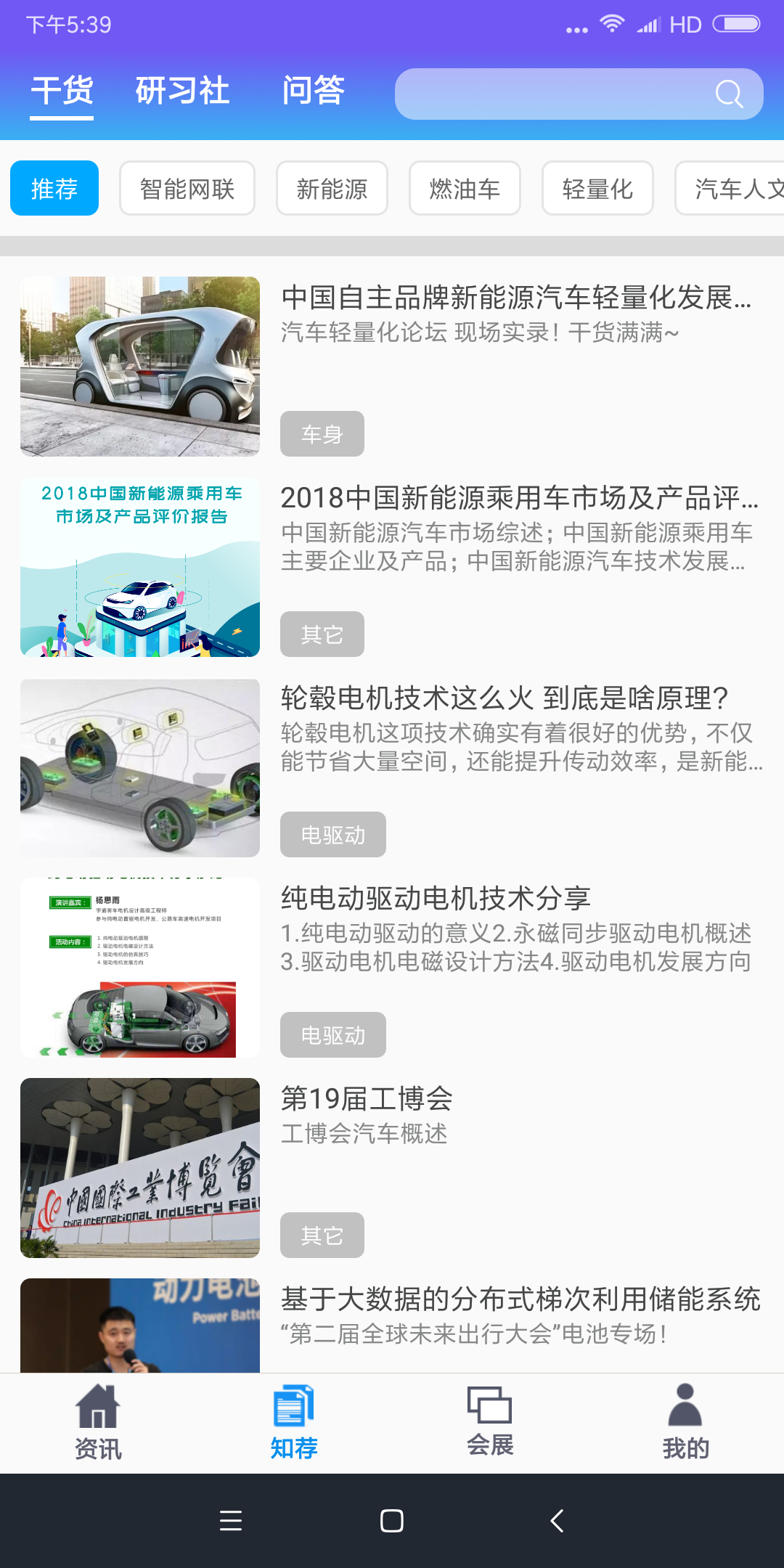Image resolution: width=784 pixels, height=1568 pixels.
Task: Select the 推荐 category chip
Action: (54, 189)
